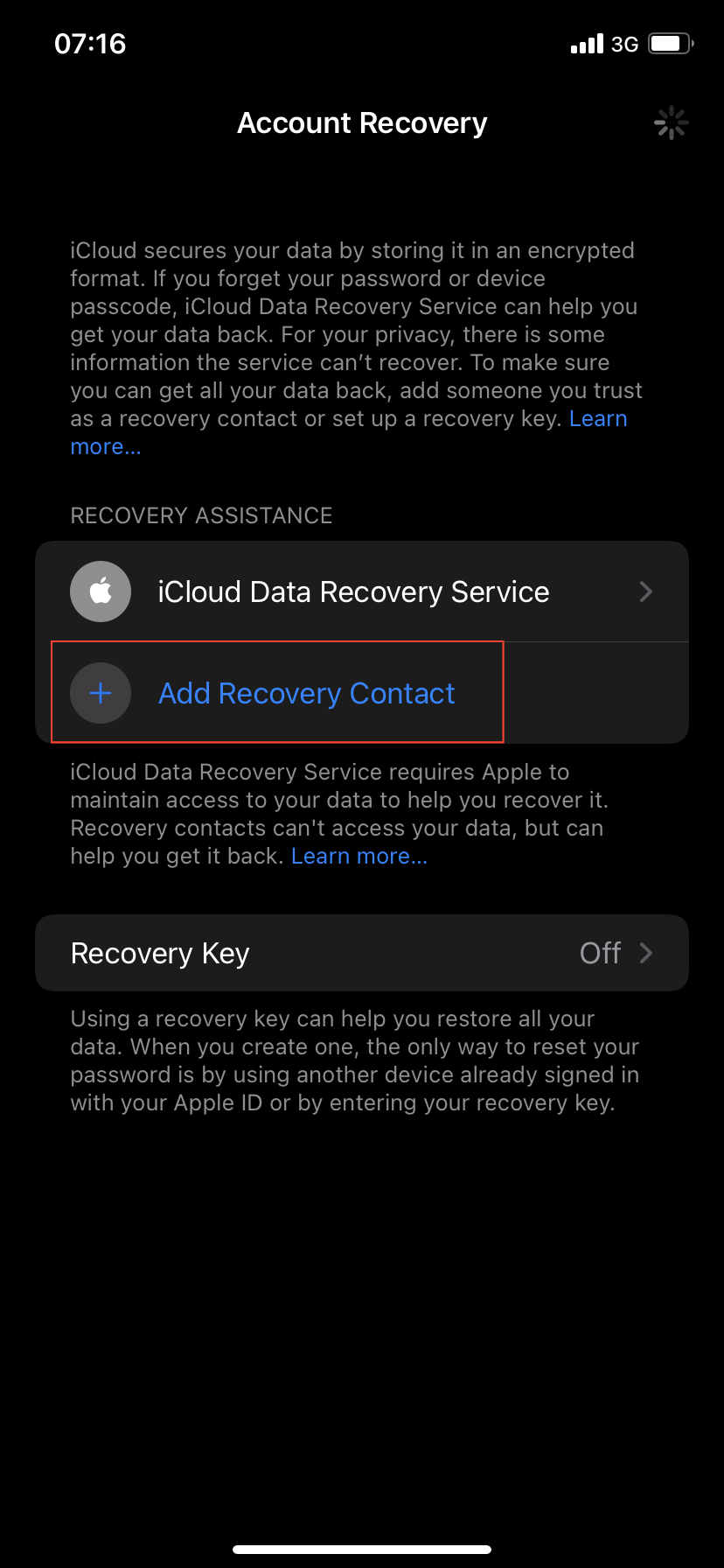Open Recovery Key settings
Screen dimensions: 724x1568
361,953
